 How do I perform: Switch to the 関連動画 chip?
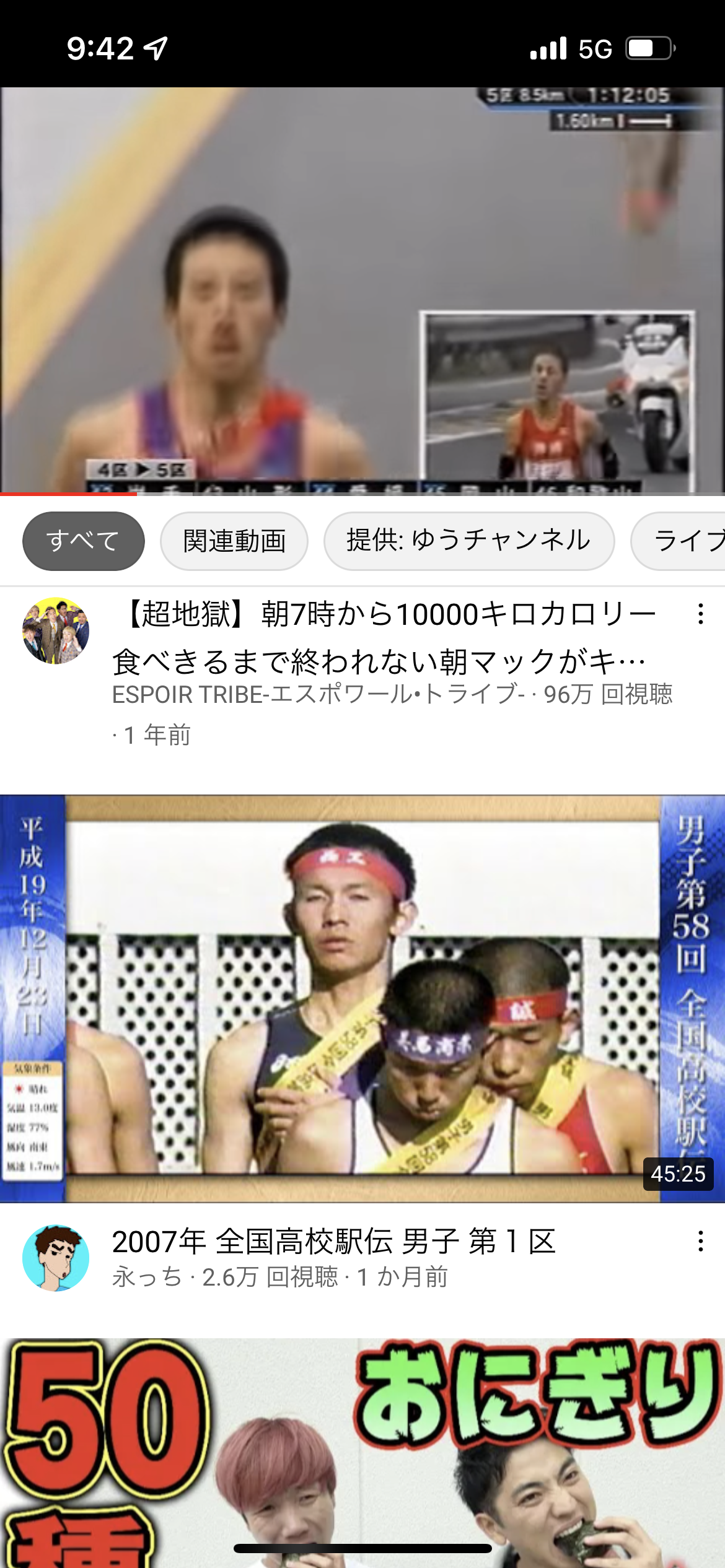pyautogui.click(x=234, y=541)
